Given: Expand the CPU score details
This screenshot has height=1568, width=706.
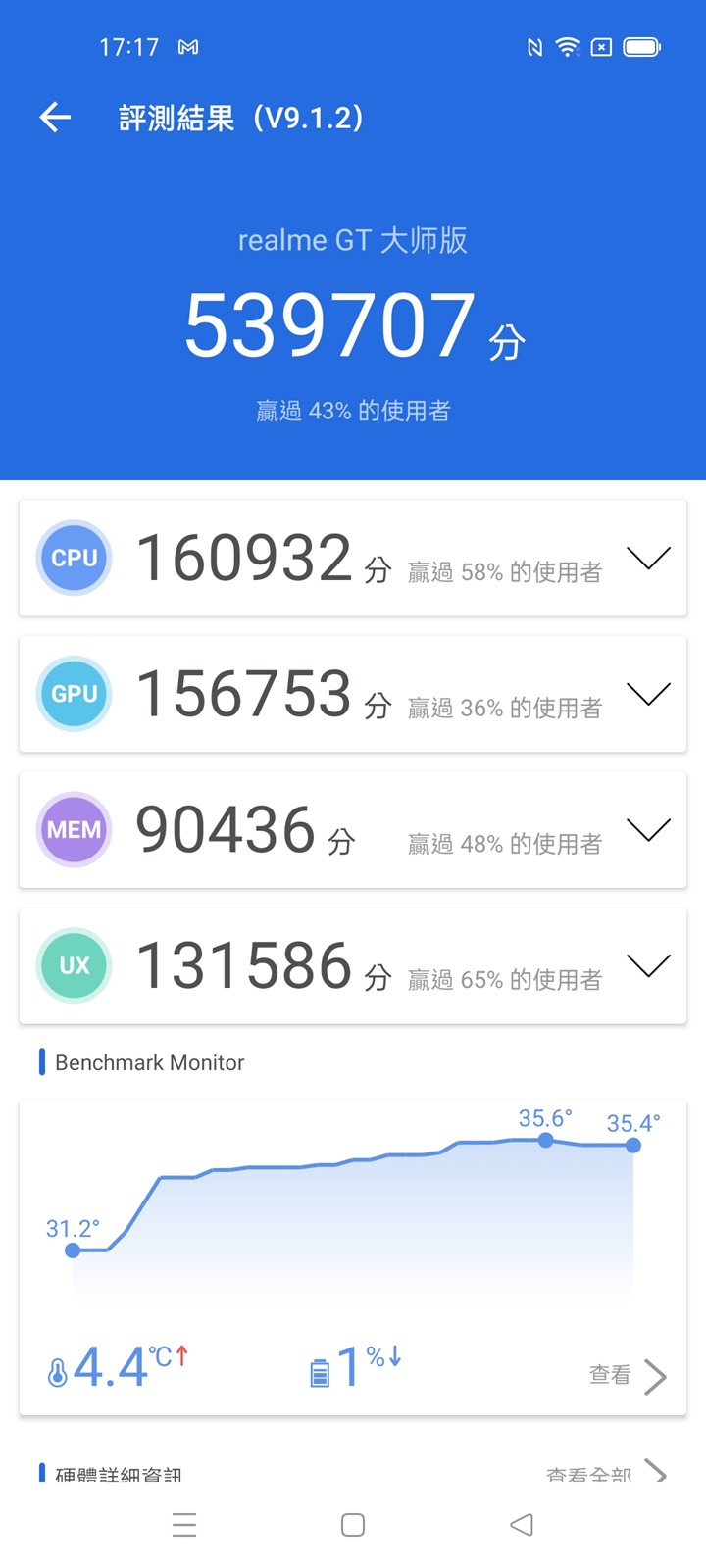Looking at the screenshot, I should pyautogui.click(x=648, y=559).
